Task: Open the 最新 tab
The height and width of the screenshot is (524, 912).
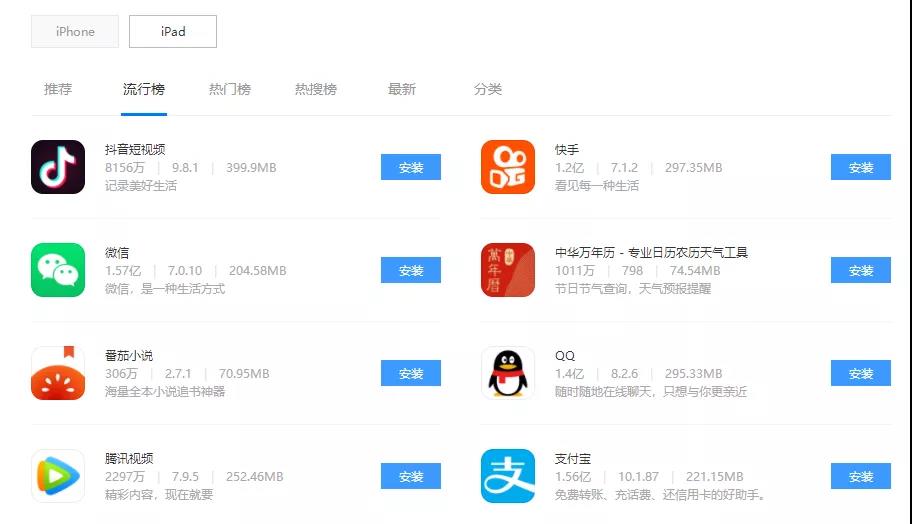Action: point(402,89)
